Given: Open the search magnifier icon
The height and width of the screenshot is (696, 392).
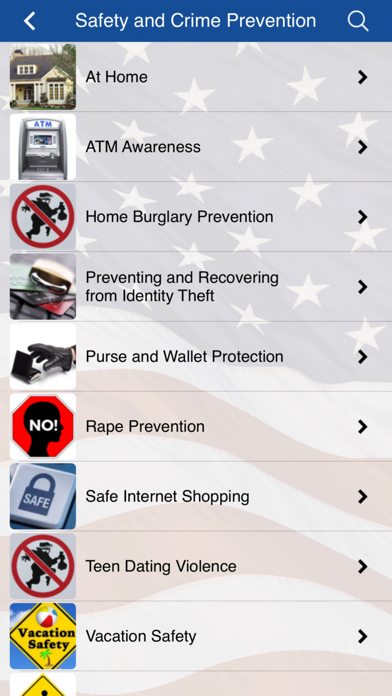Looking at the screenshot, I should (358, 21).
